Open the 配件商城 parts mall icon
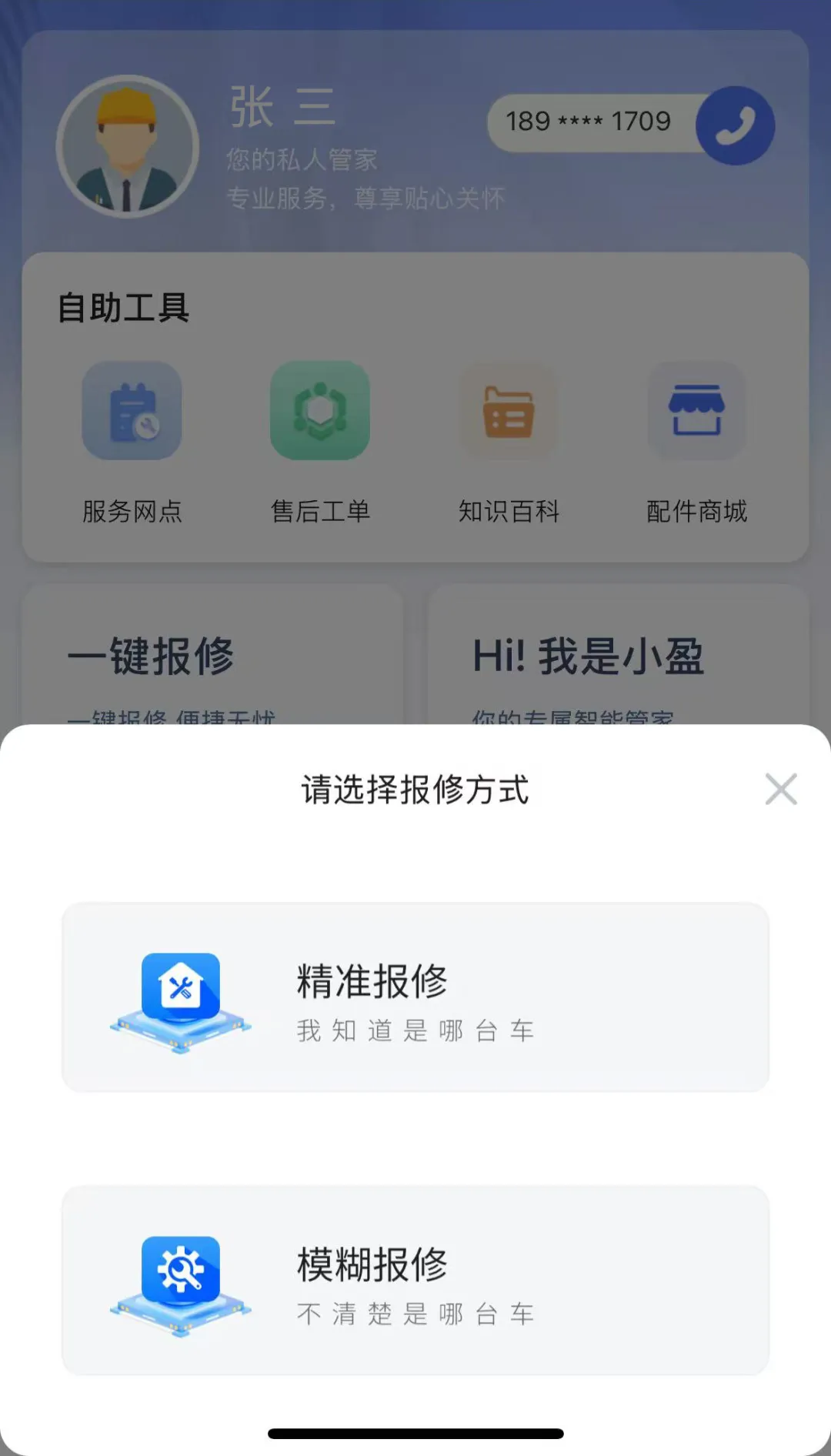This screenshot has height=1456, width=831. [x=696, y=412]
